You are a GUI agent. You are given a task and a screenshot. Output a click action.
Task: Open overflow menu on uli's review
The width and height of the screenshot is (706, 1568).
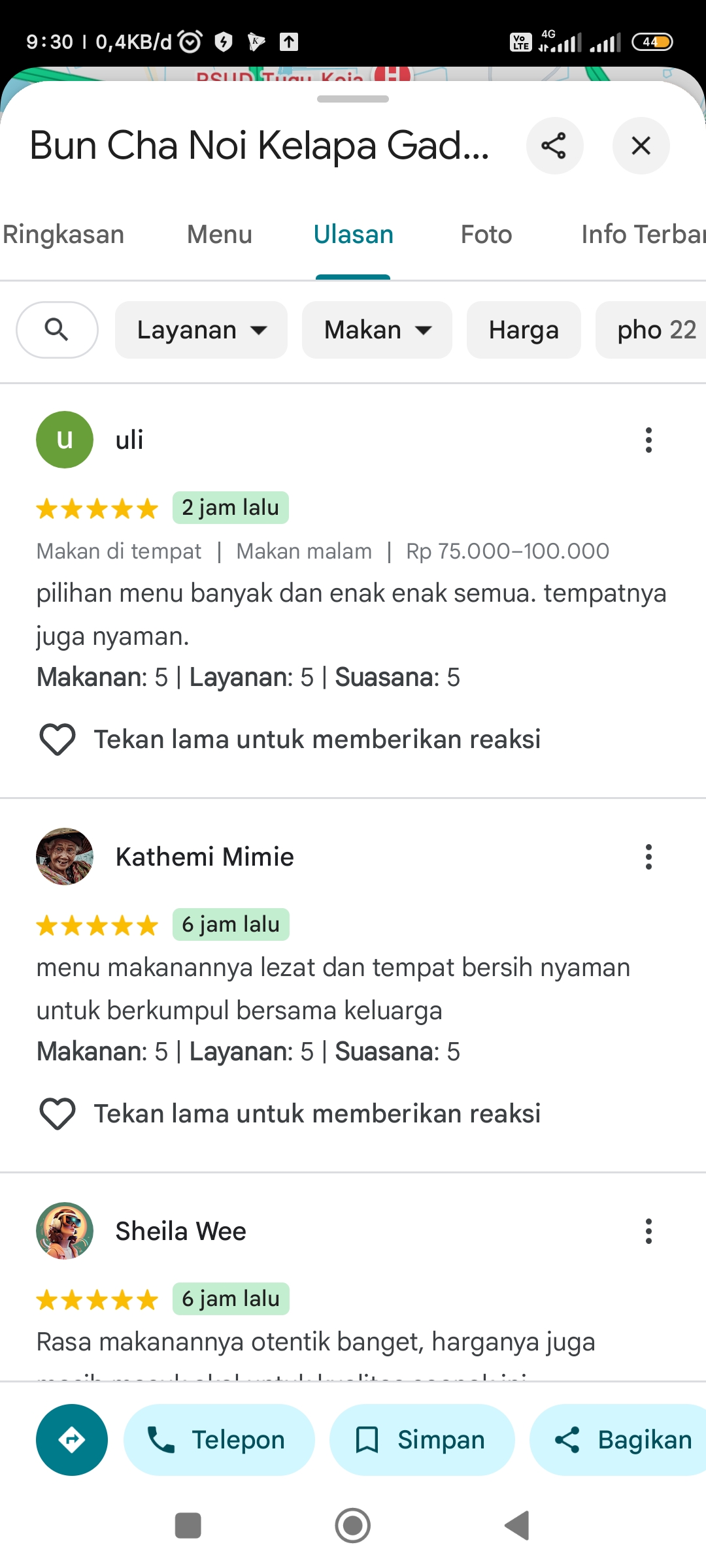point(648,440)
